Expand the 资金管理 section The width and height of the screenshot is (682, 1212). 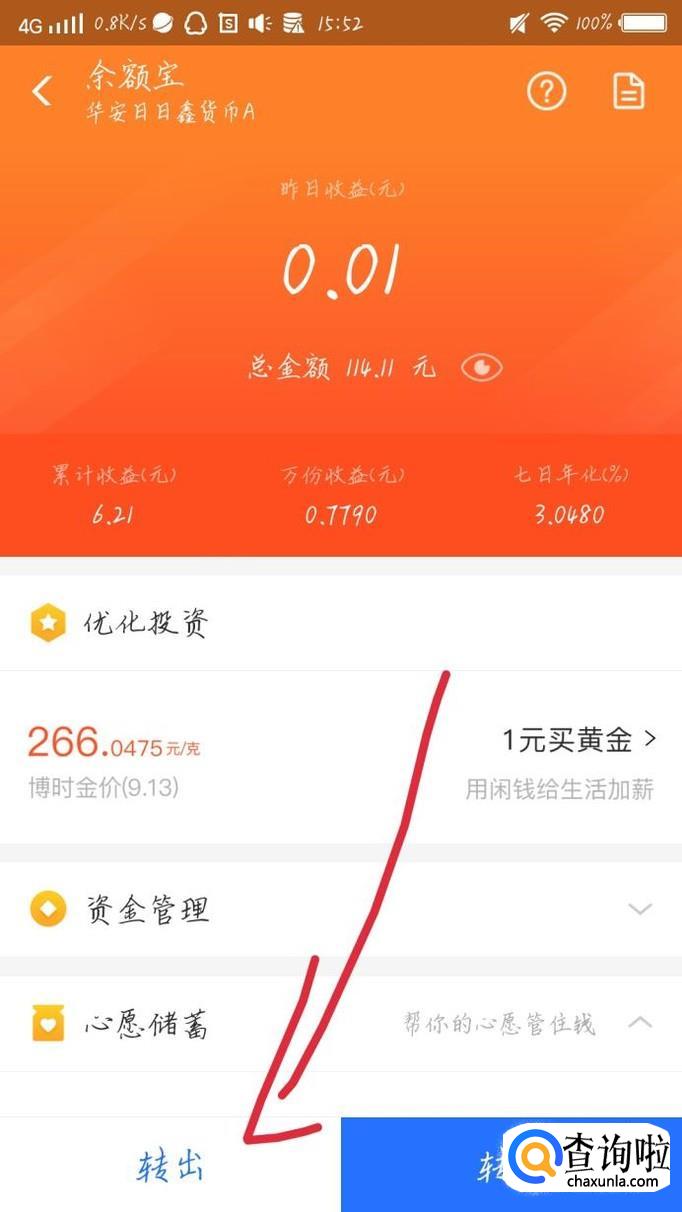(341, 910)
